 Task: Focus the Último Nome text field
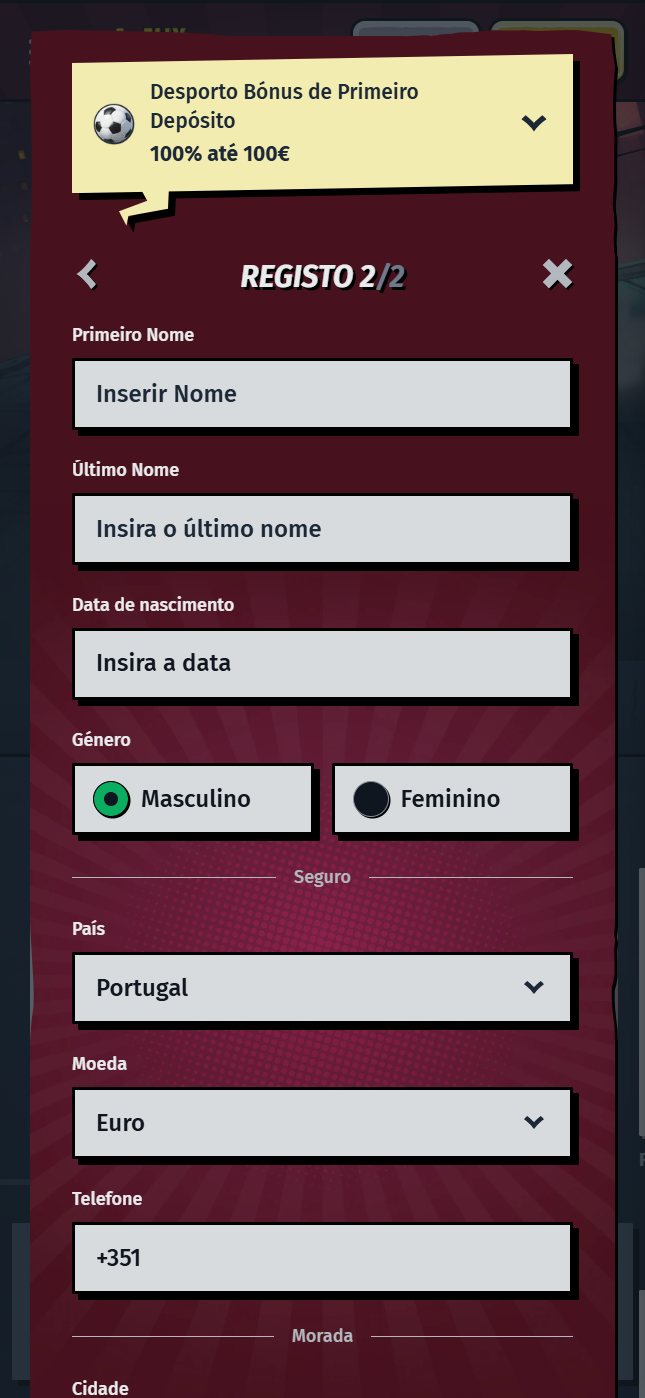321,529
